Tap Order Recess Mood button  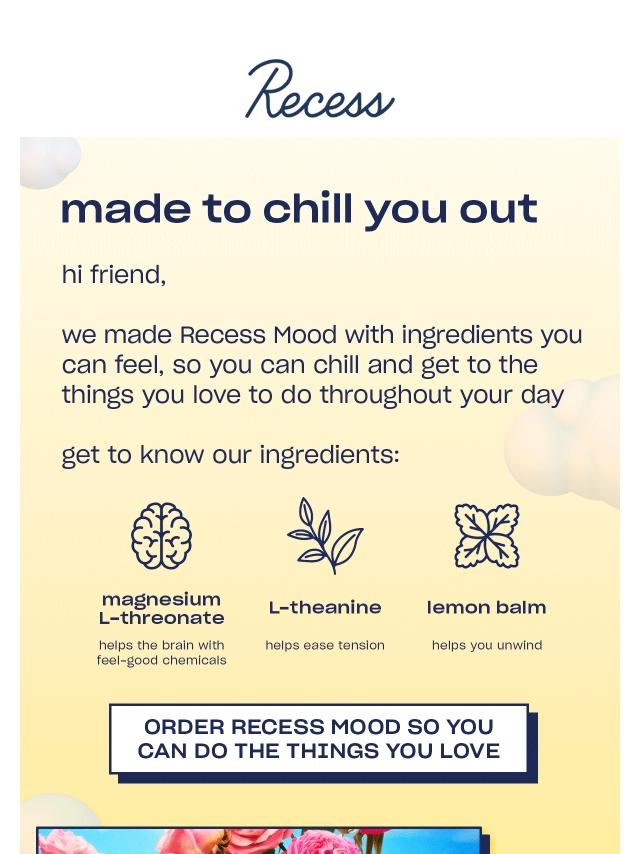pos(319,739)
